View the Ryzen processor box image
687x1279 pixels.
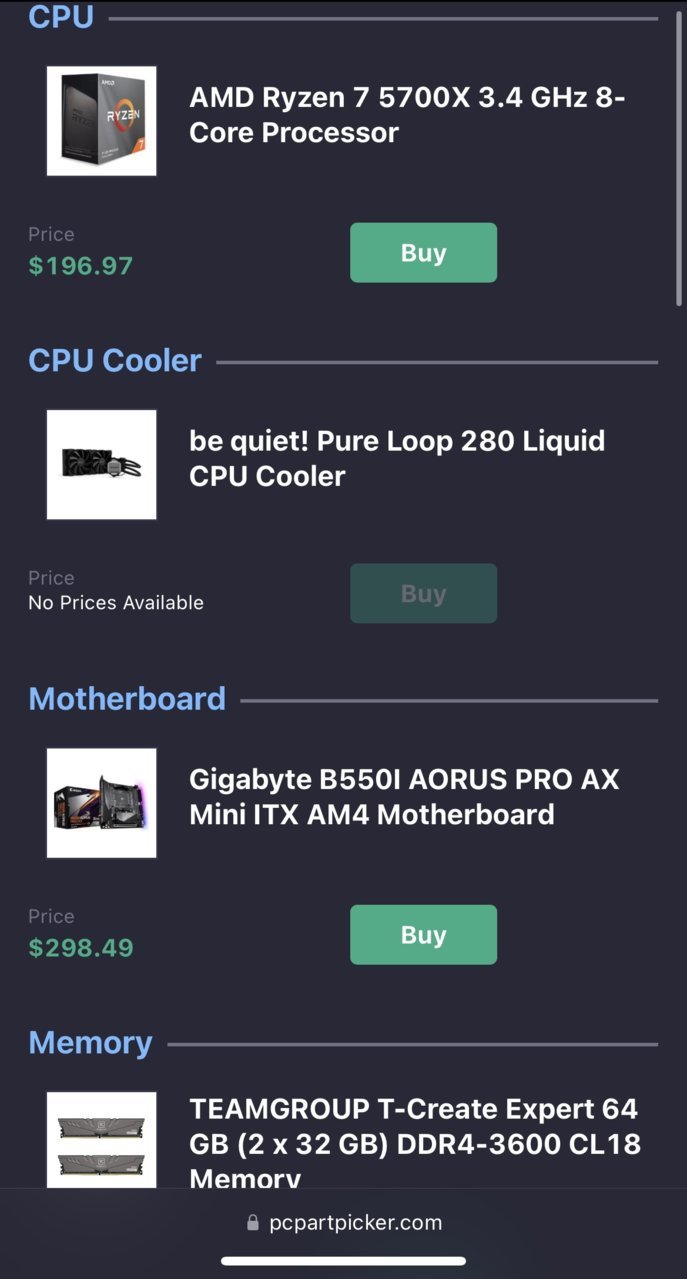[x=102, y=121]
